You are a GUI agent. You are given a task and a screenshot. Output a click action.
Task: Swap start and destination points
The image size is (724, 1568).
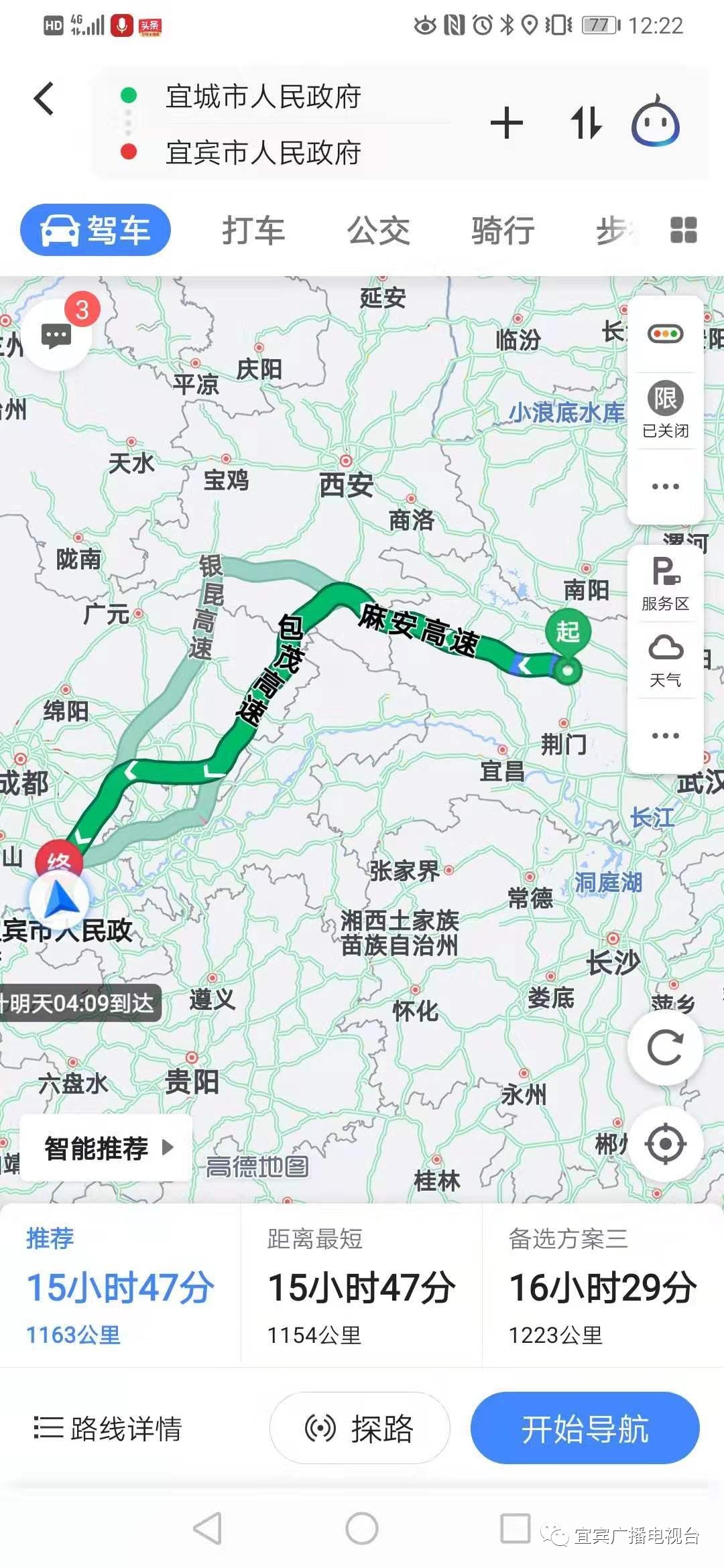[x=585, y=123]
